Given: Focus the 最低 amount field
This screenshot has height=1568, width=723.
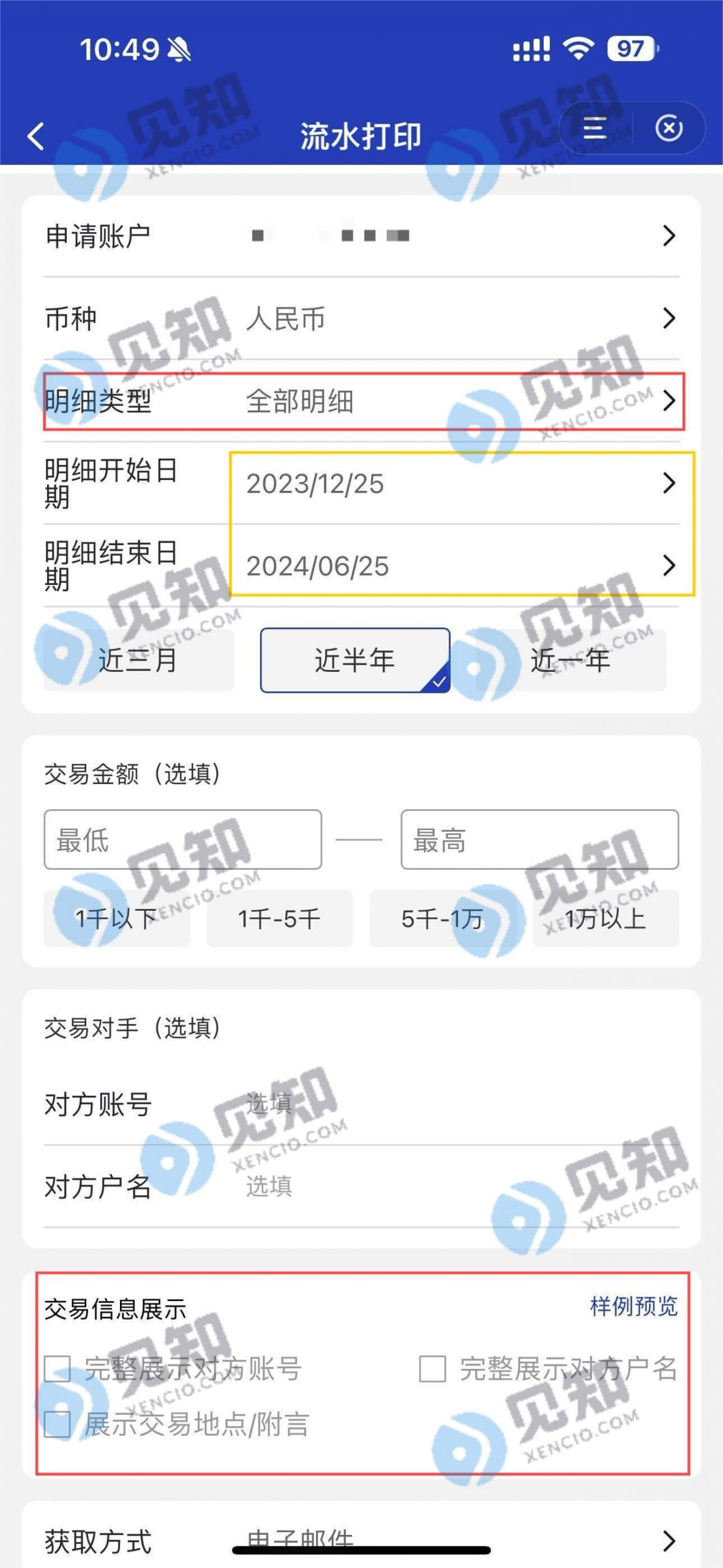Looking at the screenshot, I should click(x=182, y=840).
